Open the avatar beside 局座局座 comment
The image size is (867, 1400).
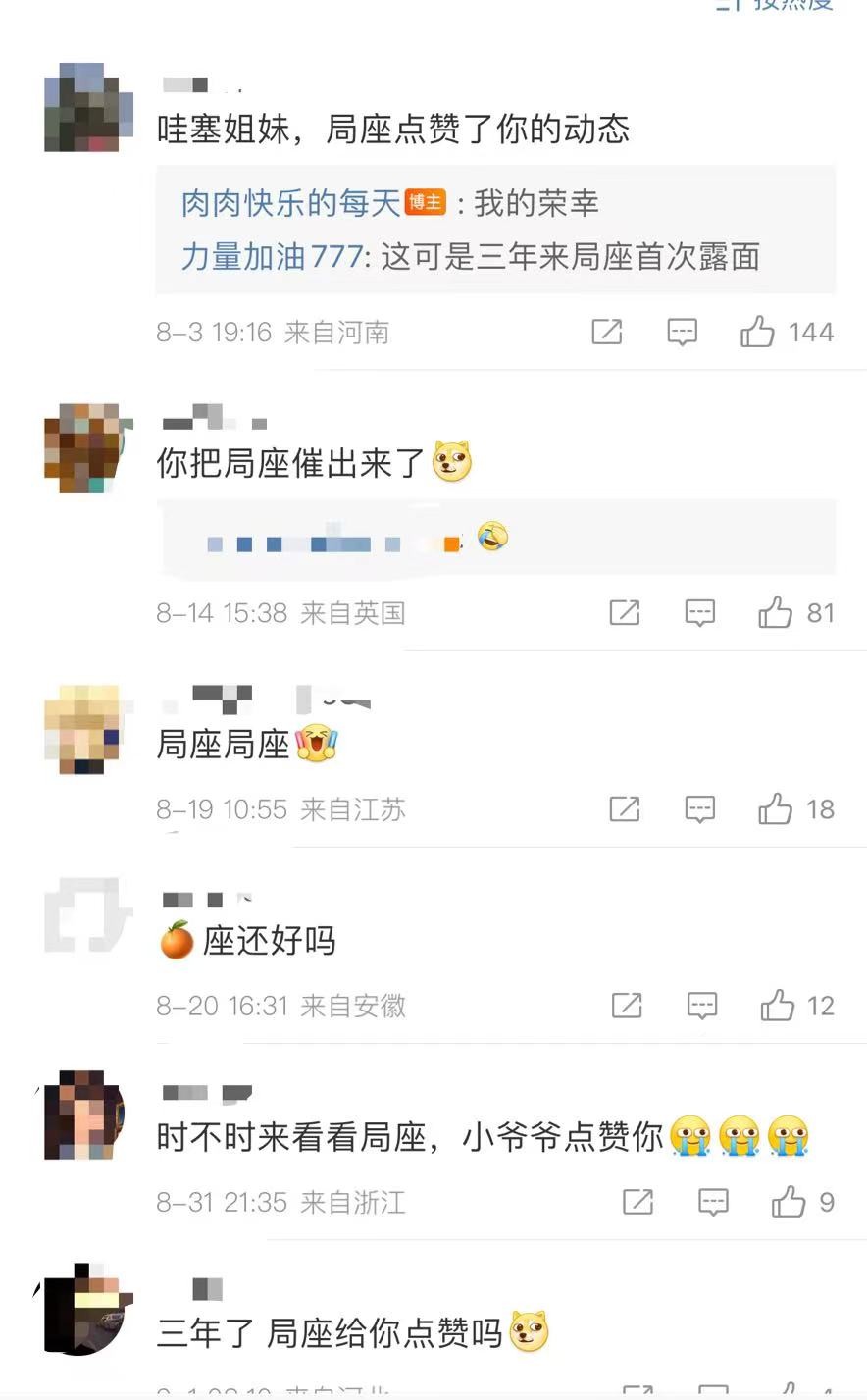[x=83, y=729]
